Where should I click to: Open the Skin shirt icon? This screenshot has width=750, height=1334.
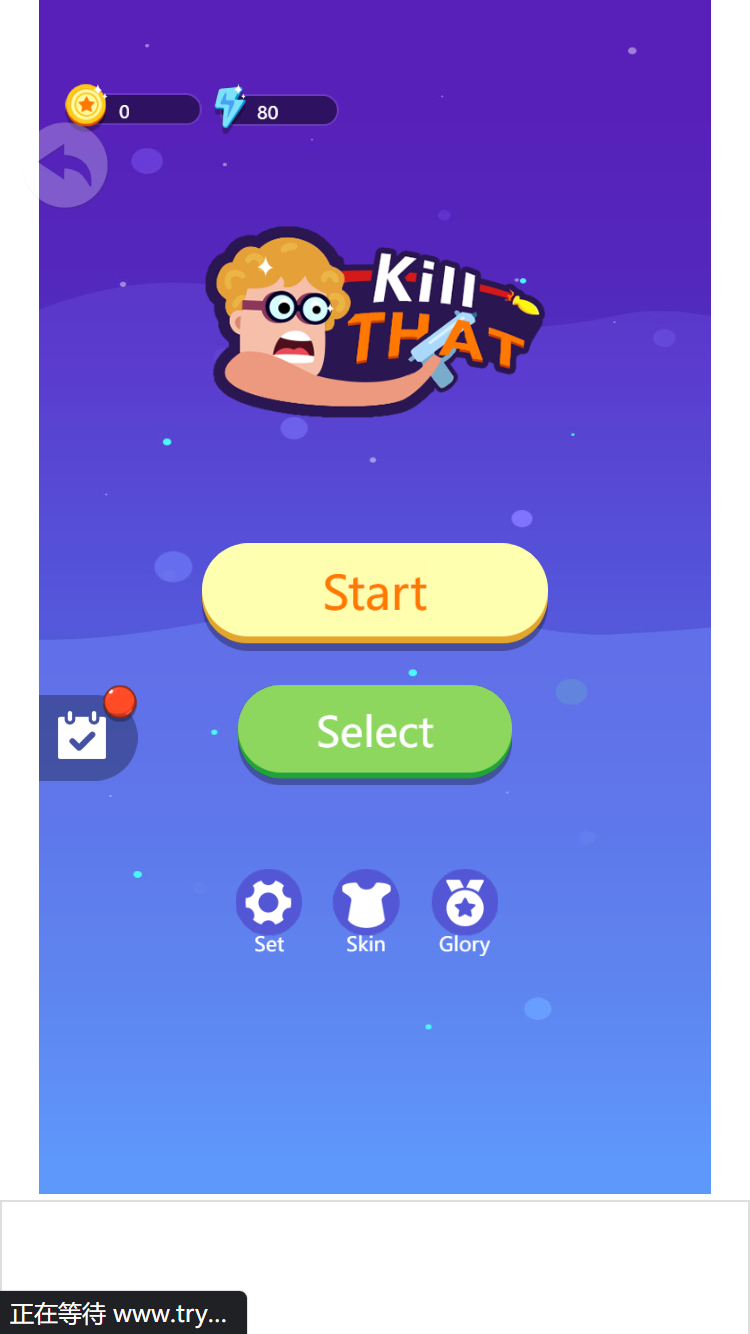366,903
